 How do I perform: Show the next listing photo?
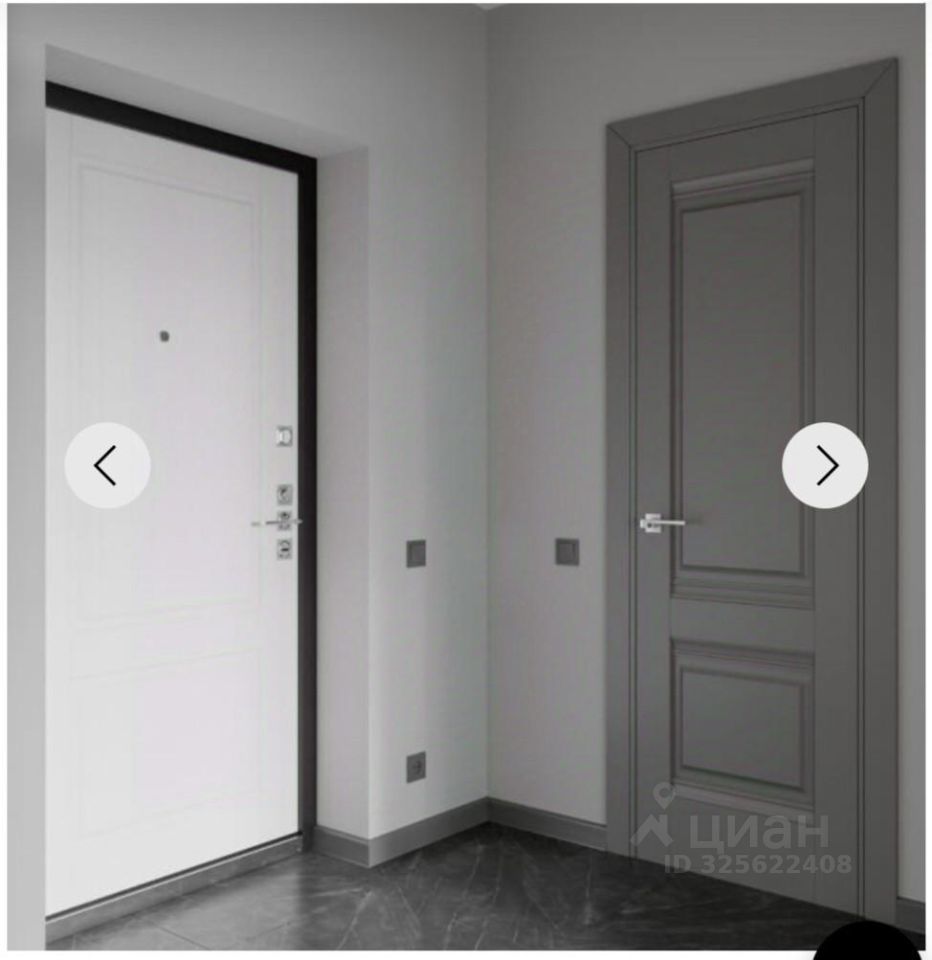[824, 465]
